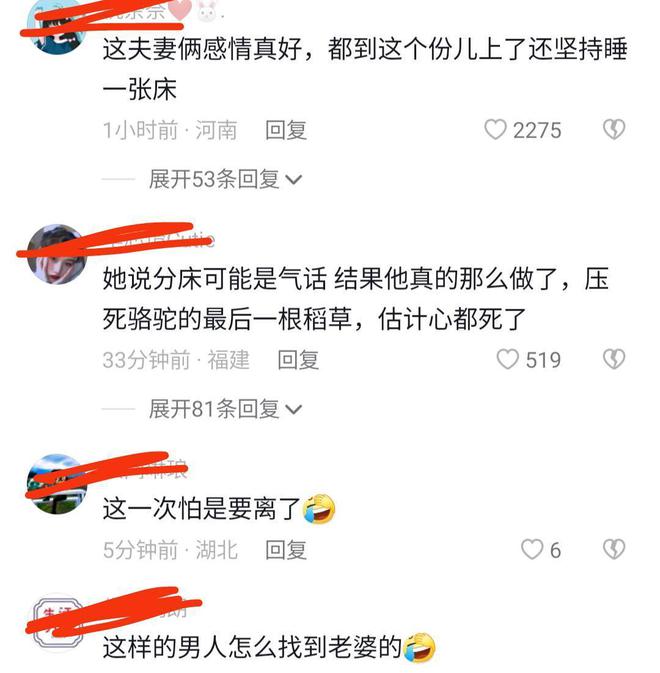The height and width of the screenshot is (673, 660).
Task: Dislike the comment posted 33分钟前 from 福建
Action: [613, 359]
